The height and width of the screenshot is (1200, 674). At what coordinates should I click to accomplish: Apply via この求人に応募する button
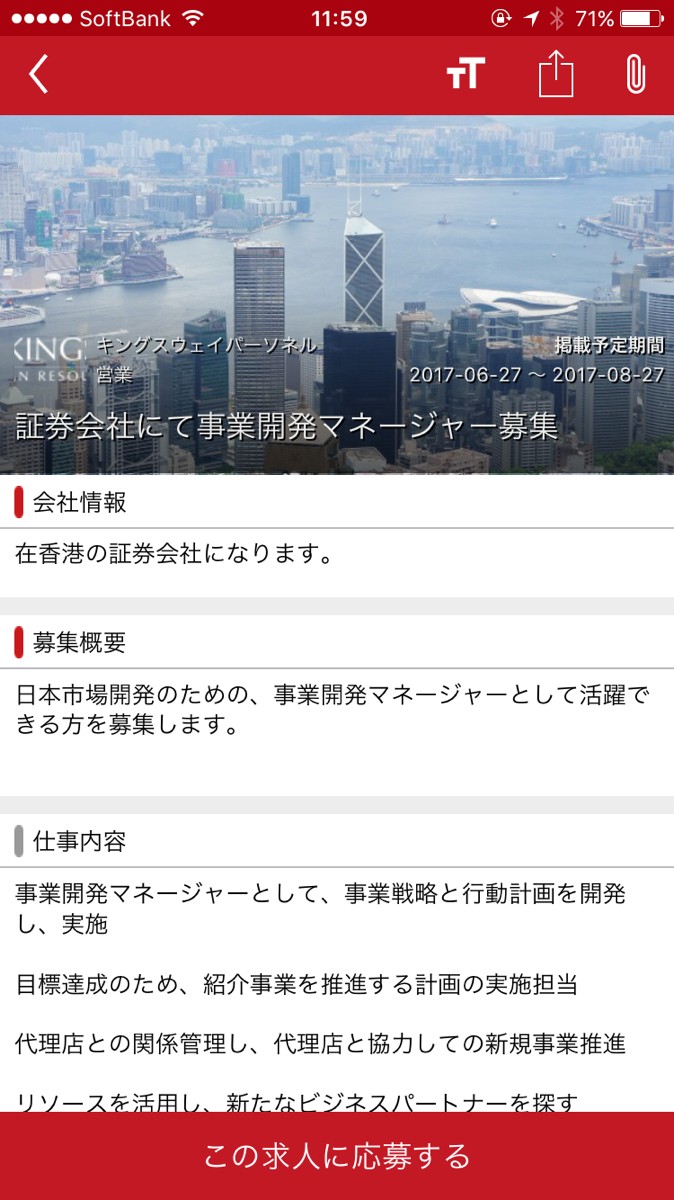(x=337, y=1156)
